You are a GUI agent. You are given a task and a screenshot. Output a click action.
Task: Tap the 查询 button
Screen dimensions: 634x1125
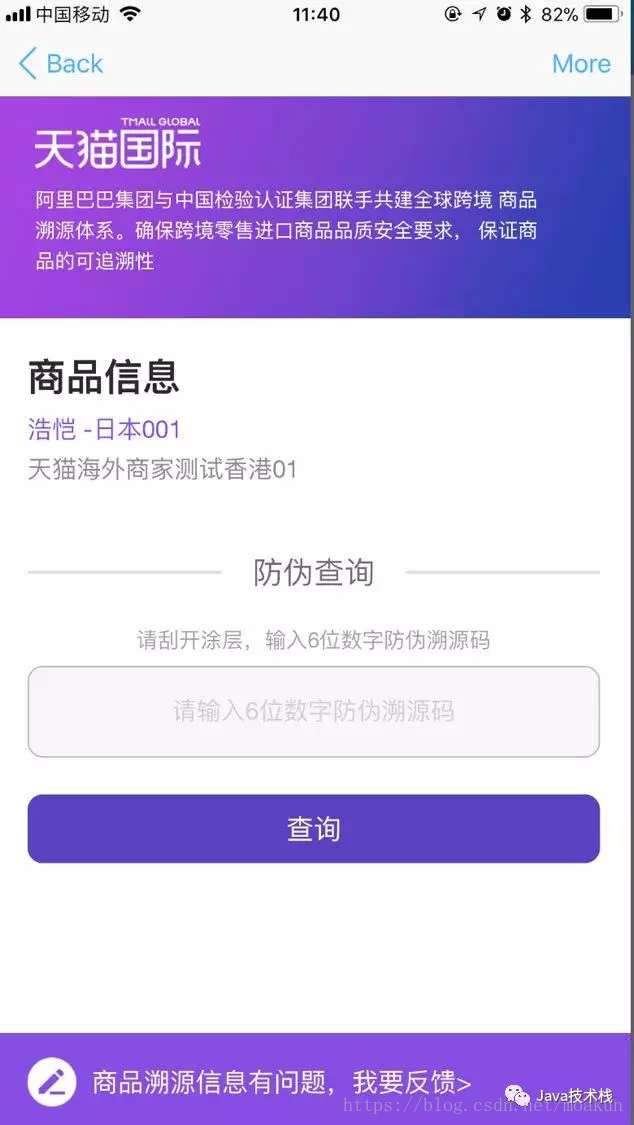click(x=313, y=829)
